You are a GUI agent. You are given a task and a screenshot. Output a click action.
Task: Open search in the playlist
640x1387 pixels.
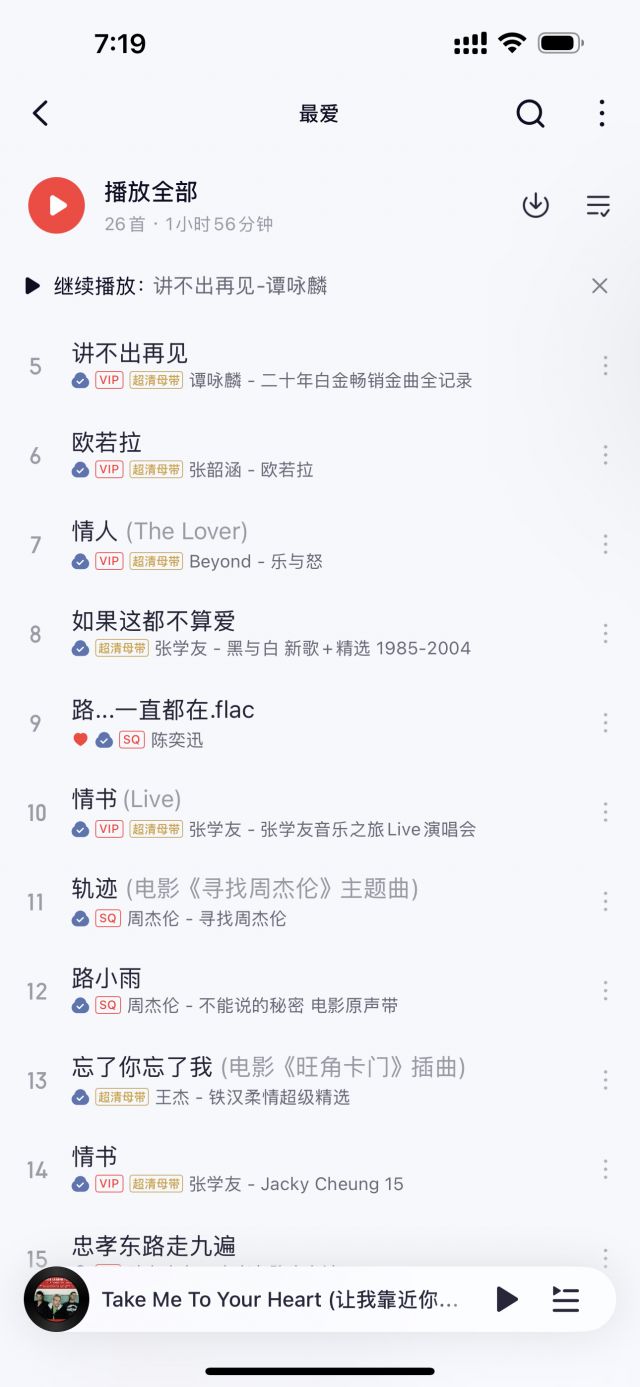click(x=530, y=114)
